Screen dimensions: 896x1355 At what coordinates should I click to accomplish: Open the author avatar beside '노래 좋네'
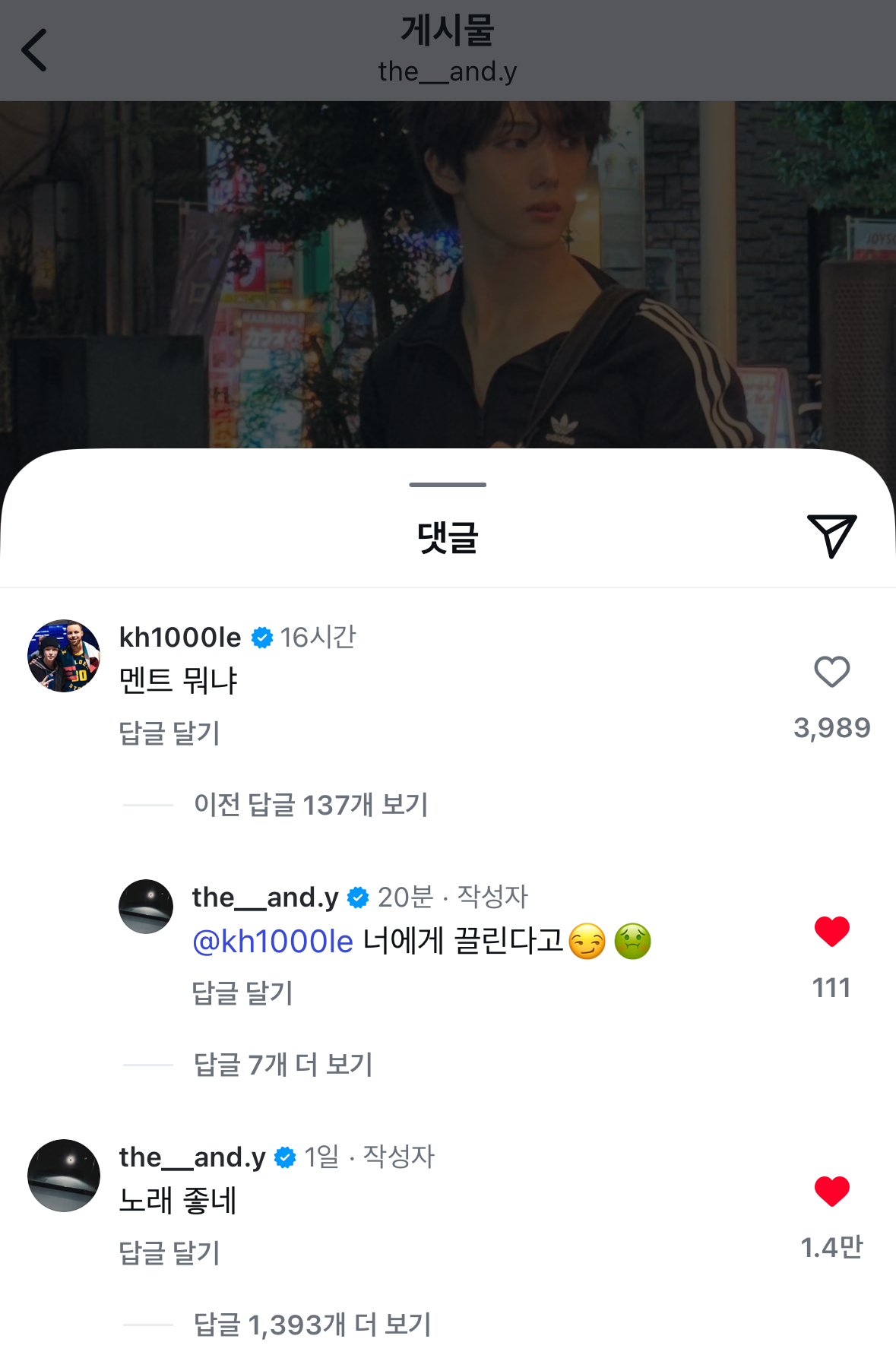click(64, 1176)
